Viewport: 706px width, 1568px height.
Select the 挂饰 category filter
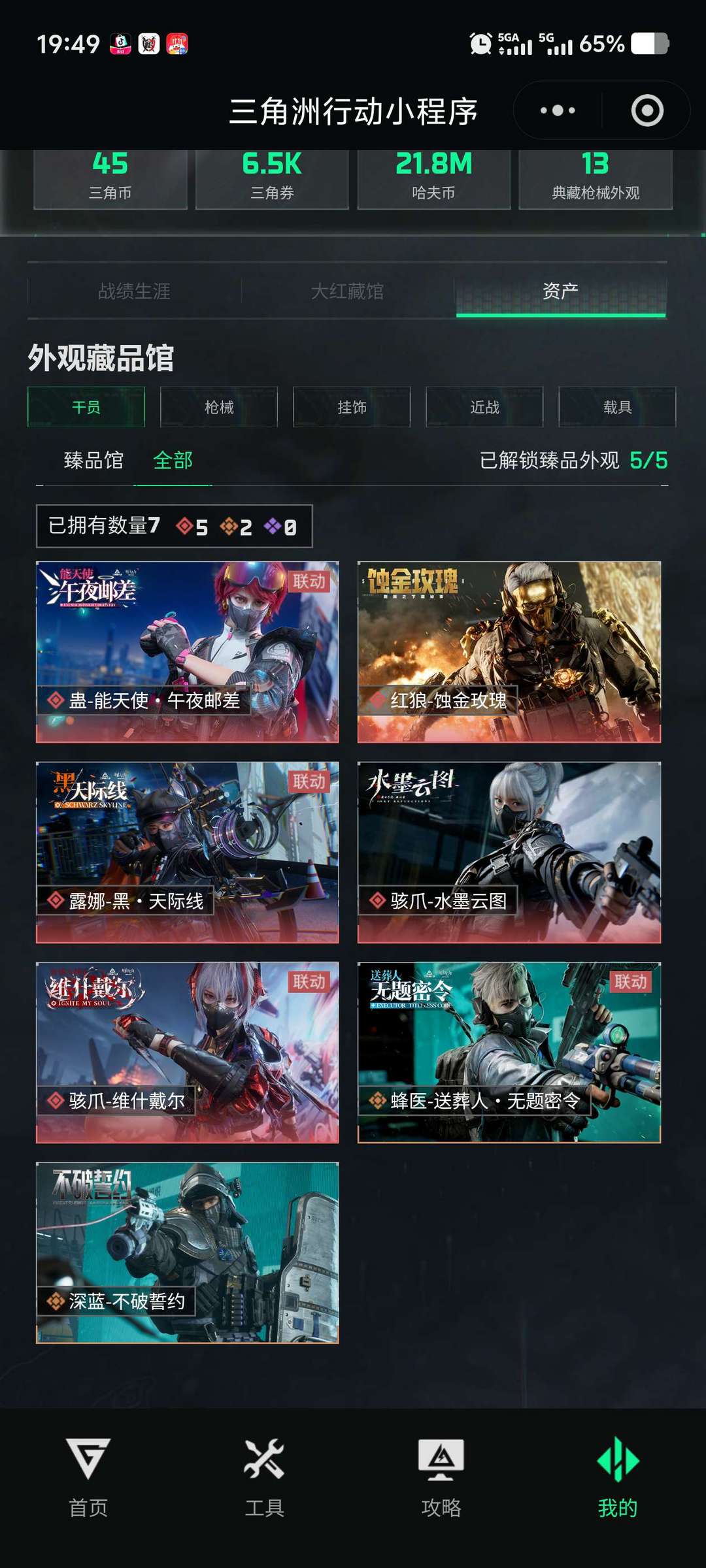351,407
